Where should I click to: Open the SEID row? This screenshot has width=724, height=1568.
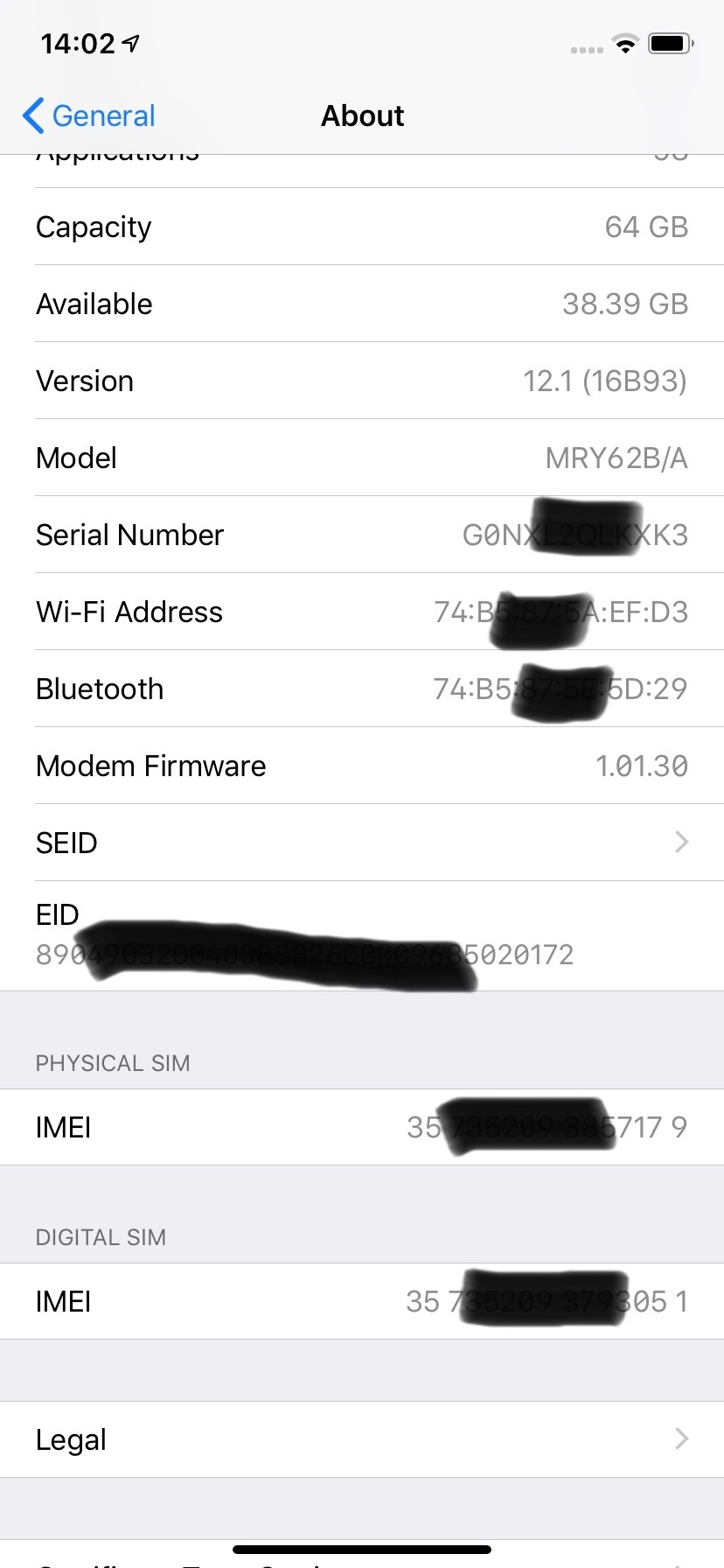(x=362, y=843)
